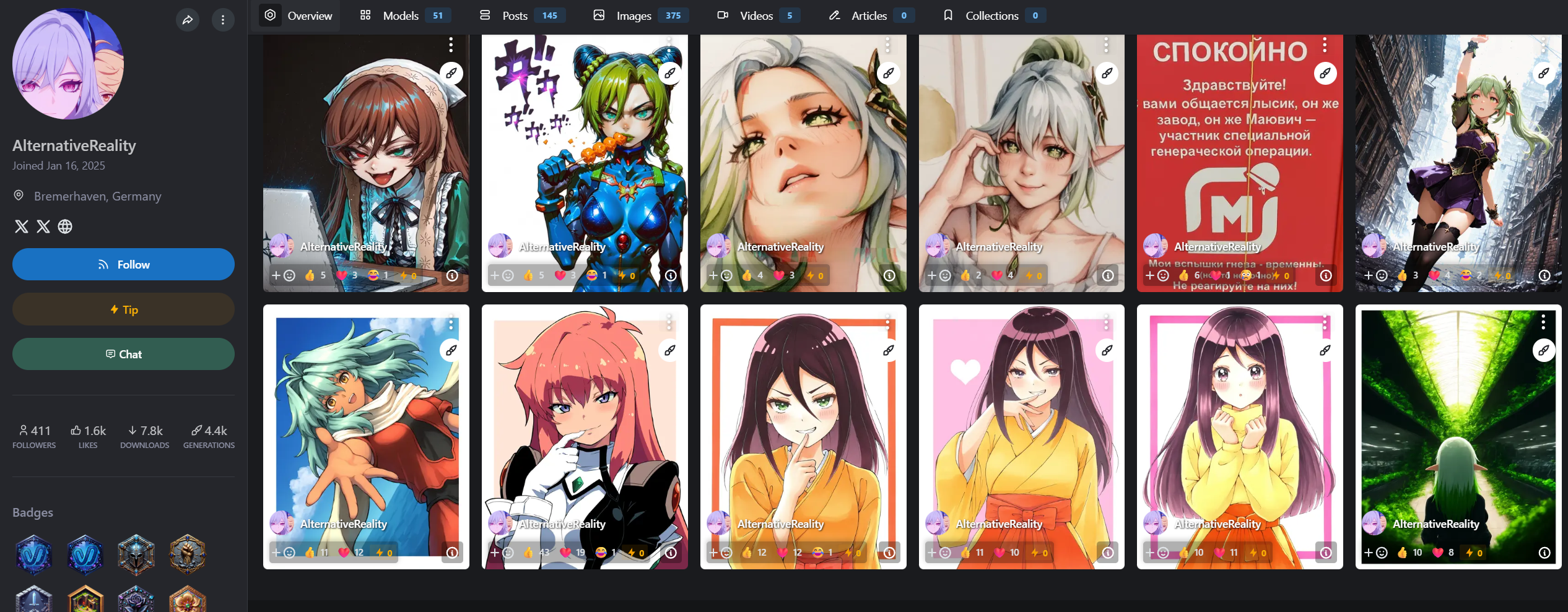Show info for the greenhouse image

[1544, 553]
